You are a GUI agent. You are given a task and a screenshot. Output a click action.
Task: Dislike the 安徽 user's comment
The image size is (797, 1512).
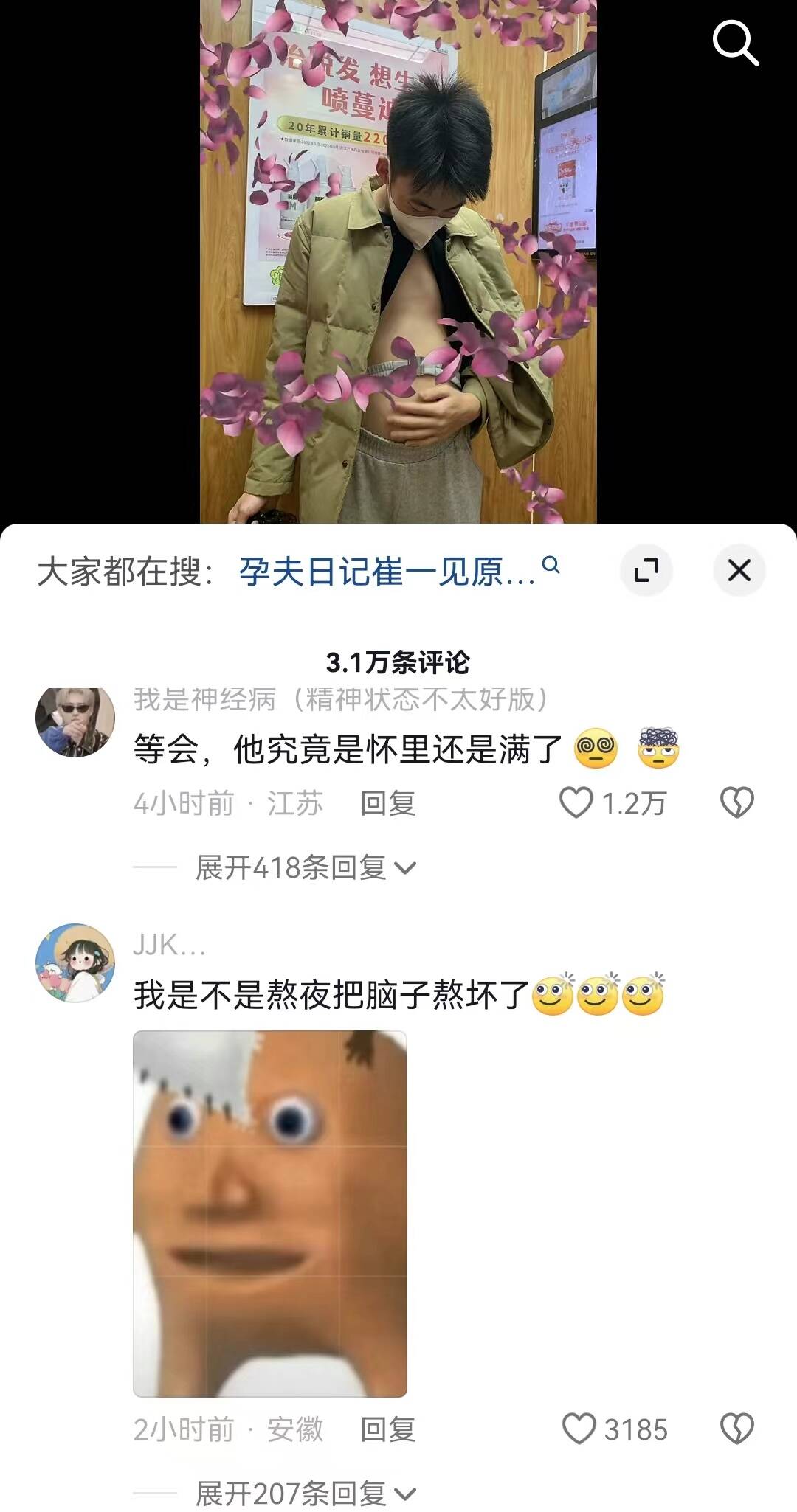pyautogui.click(x=736, y=1429)
